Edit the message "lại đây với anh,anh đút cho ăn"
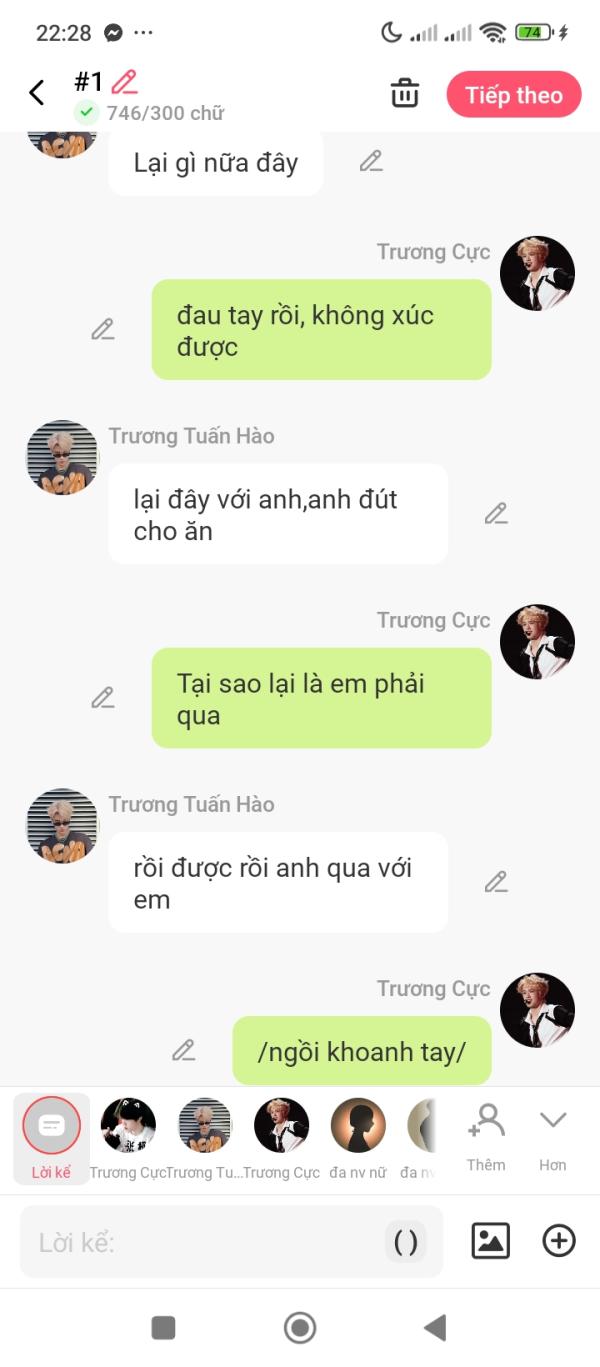 (496, 514)
